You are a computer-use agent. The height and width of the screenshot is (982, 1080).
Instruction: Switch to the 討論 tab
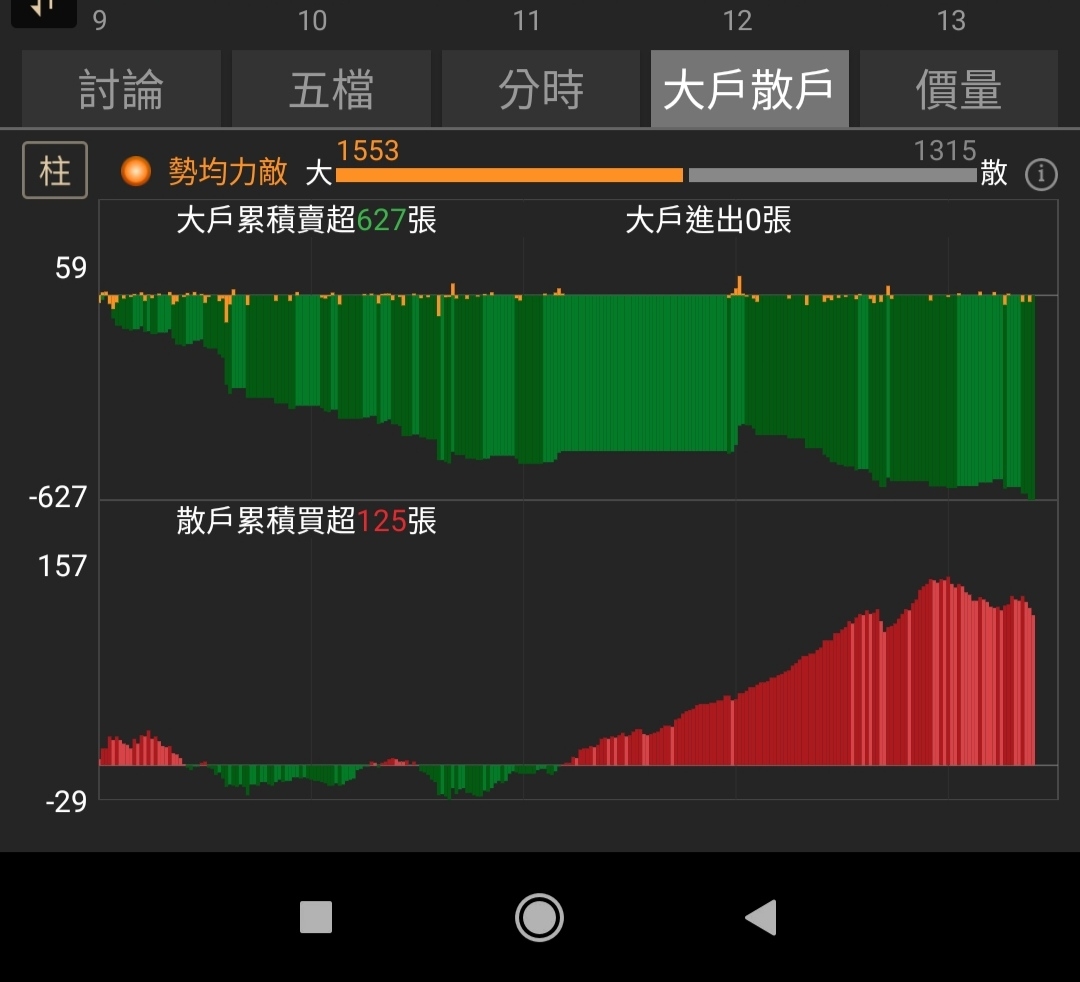click(x=121, y=90)
